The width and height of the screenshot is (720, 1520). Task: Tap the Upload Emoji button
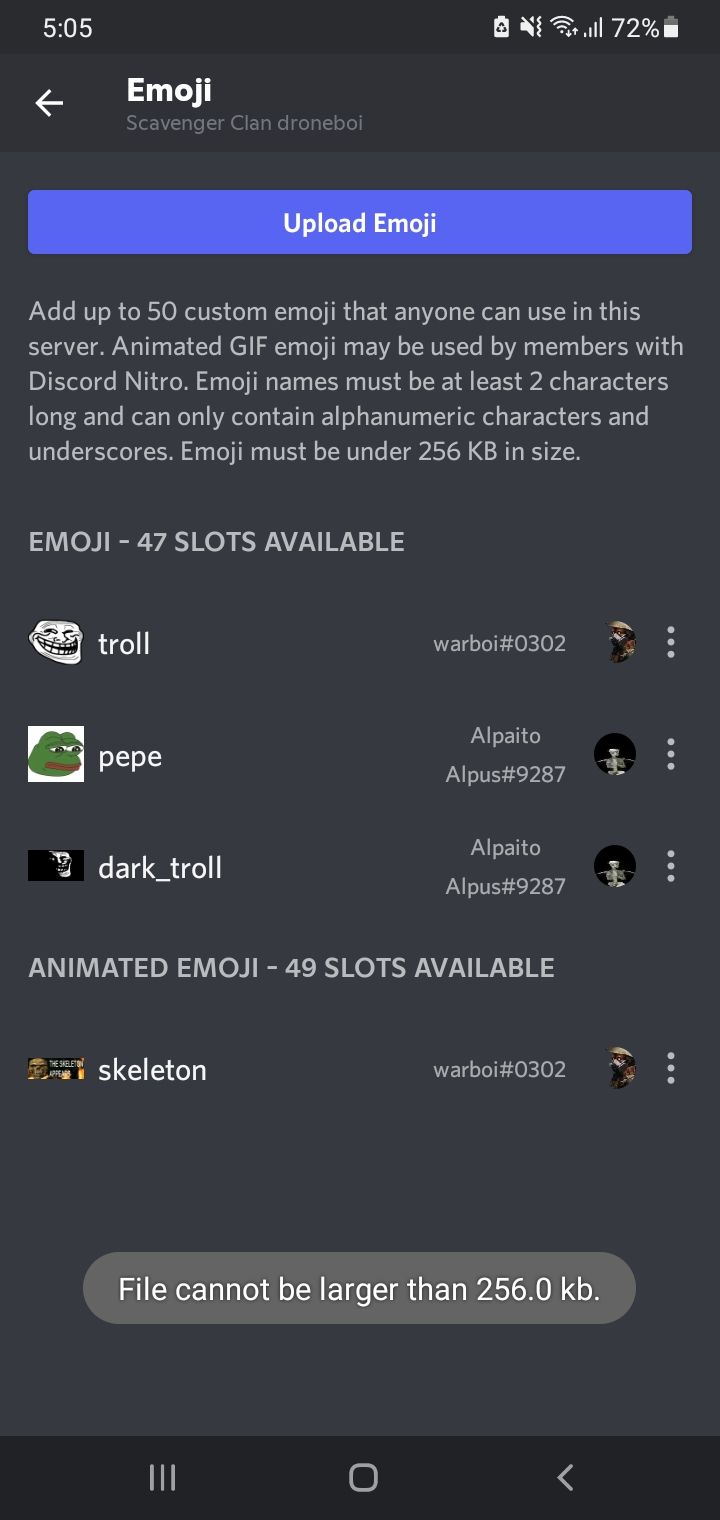click(x=360, y=222)
